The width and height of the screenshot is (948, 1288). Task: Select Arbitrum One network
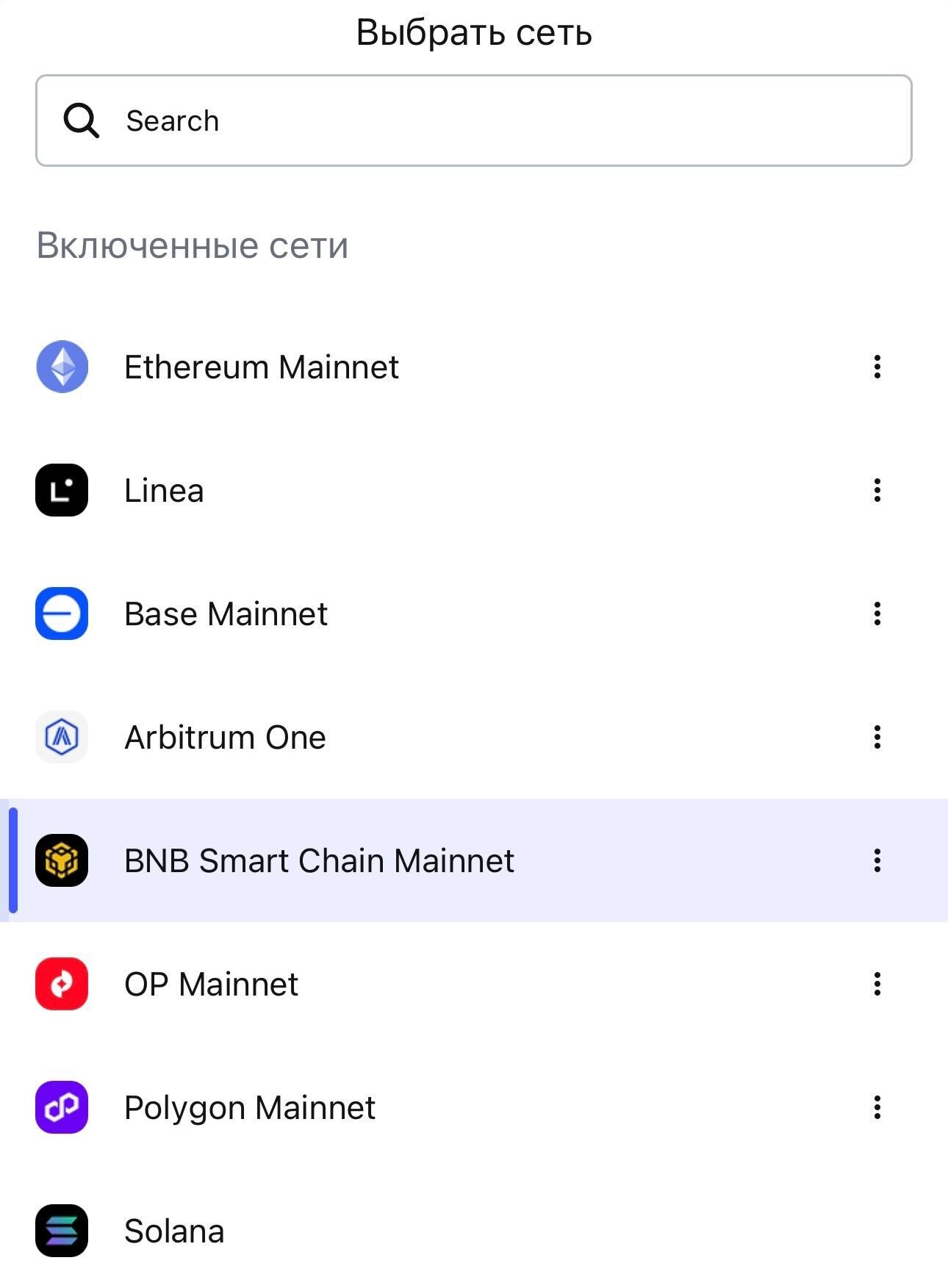pyautogui.click(x=225, y=737)
